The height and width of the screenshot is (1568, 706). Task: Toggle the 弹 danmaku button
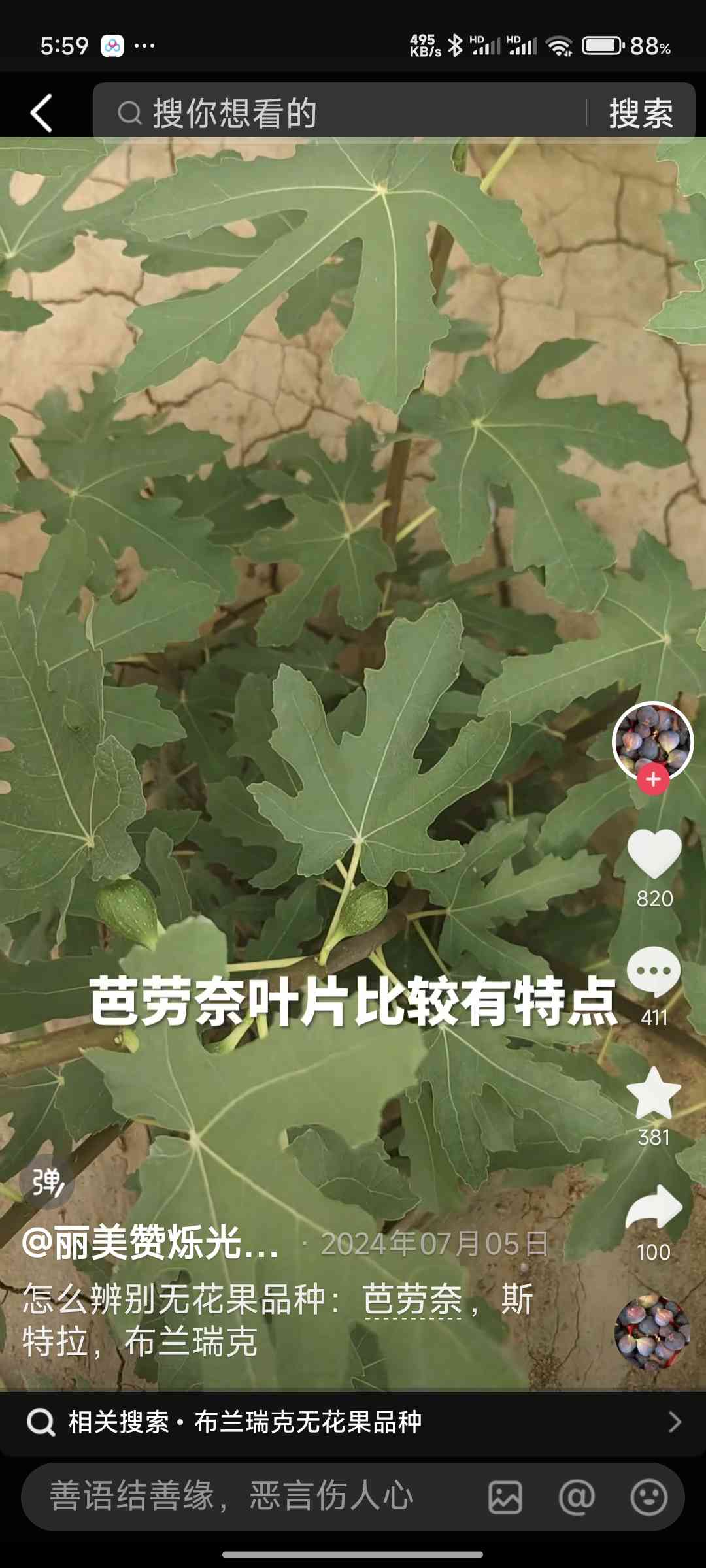tap(46, 1181)
